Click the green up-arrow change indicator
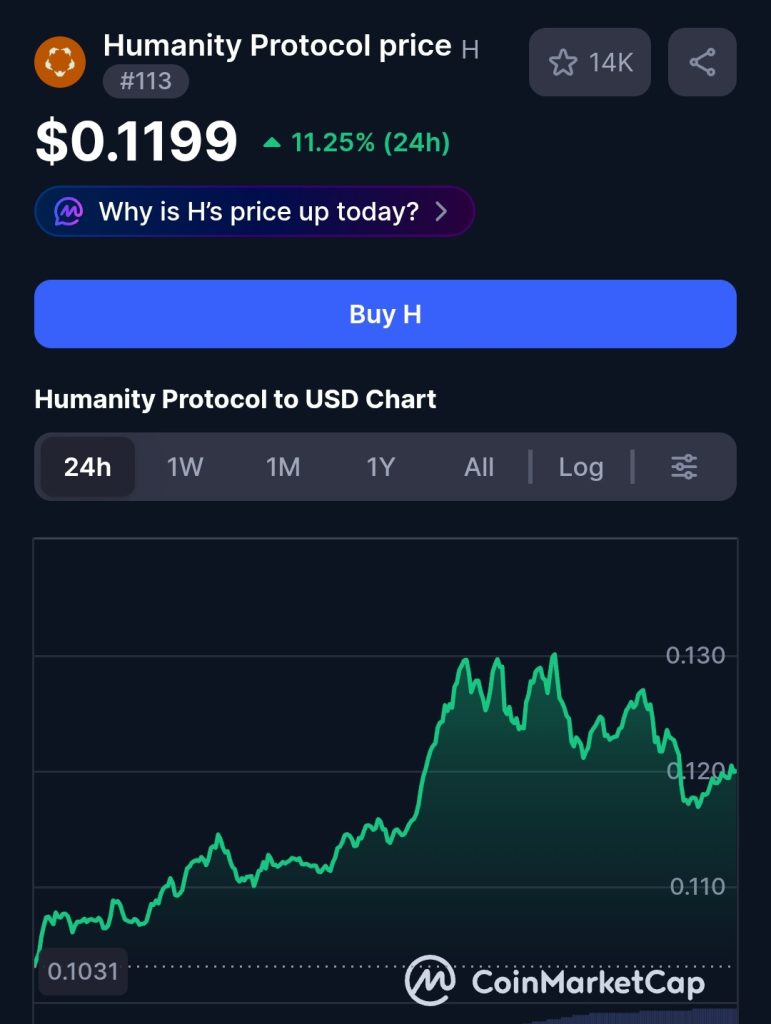 click(x=274, y=142)
